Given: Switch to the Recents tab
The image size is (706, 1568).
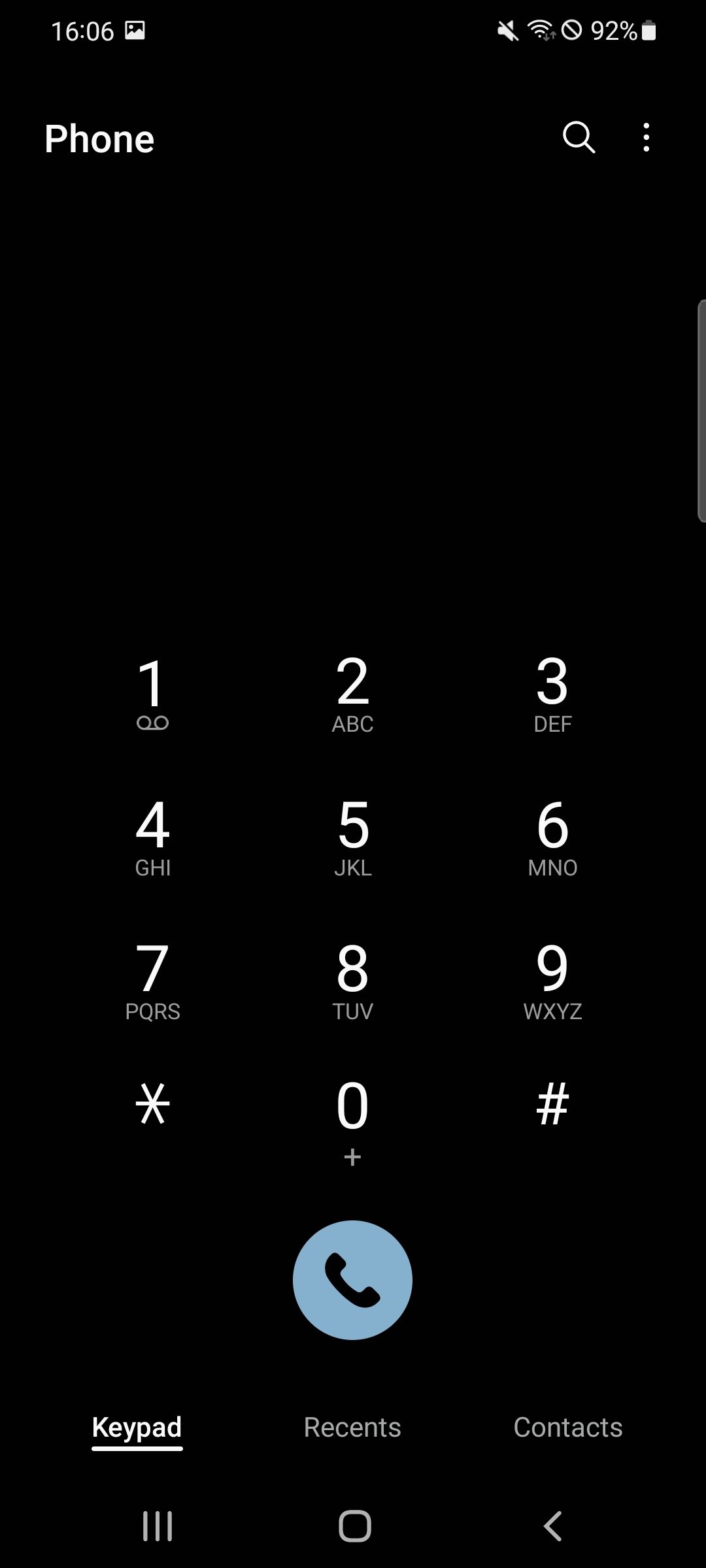Looking at the screenshot, I should [x=352, y=1428].
